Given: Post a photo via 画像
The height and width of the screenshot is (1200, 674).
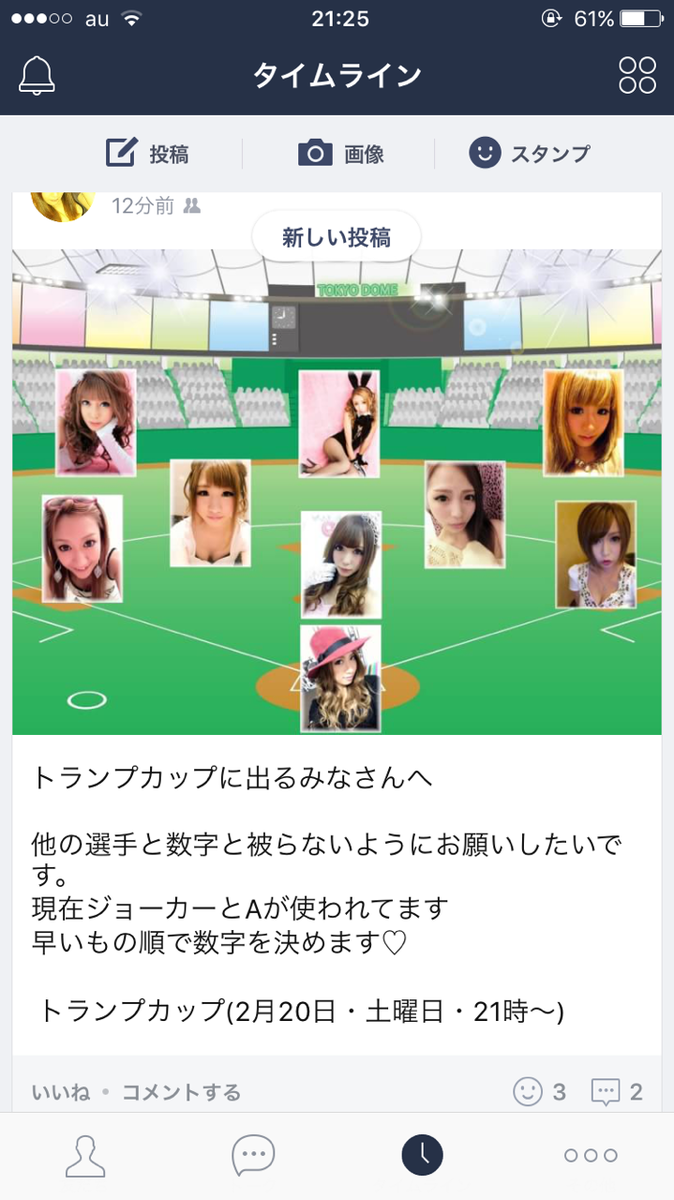Looking at the screenshot, I should [341, 153].
